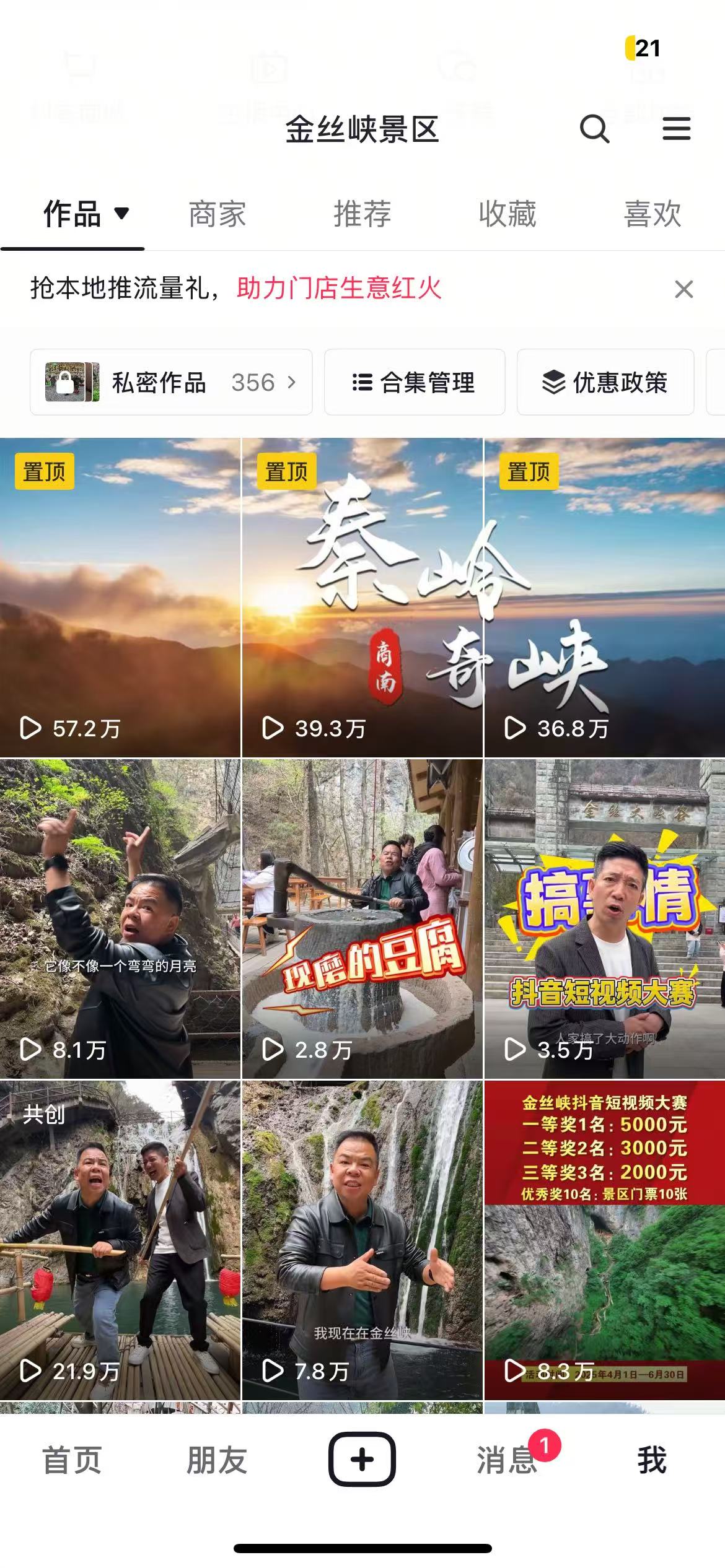Open the 现磨的豆腐 video
Viewport: 725px width, 1568px height.
click(362, 918)
